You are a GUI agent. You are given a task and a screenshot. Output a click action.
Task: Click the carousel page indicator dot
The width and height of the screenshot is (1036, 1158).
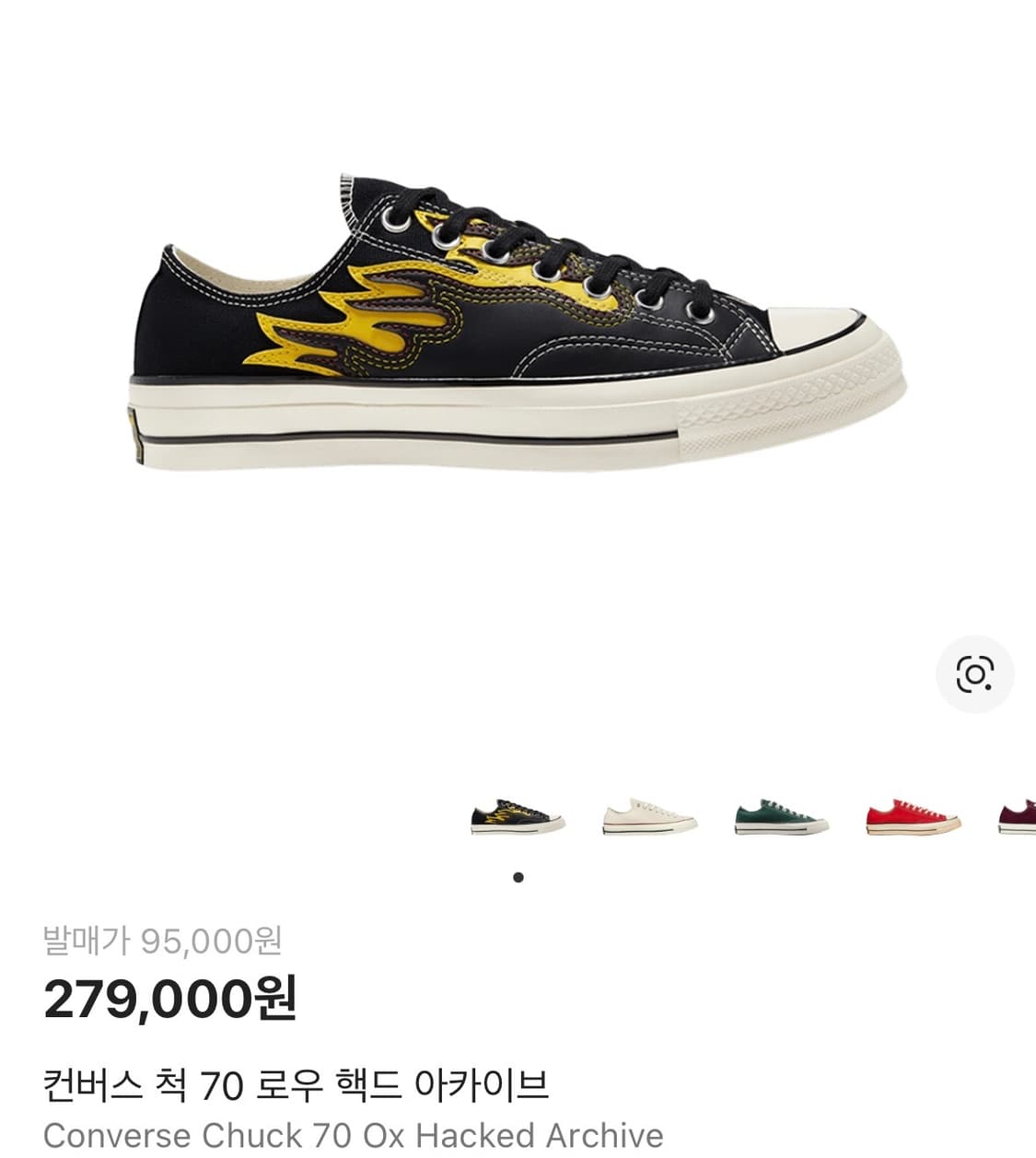(518, 876)
